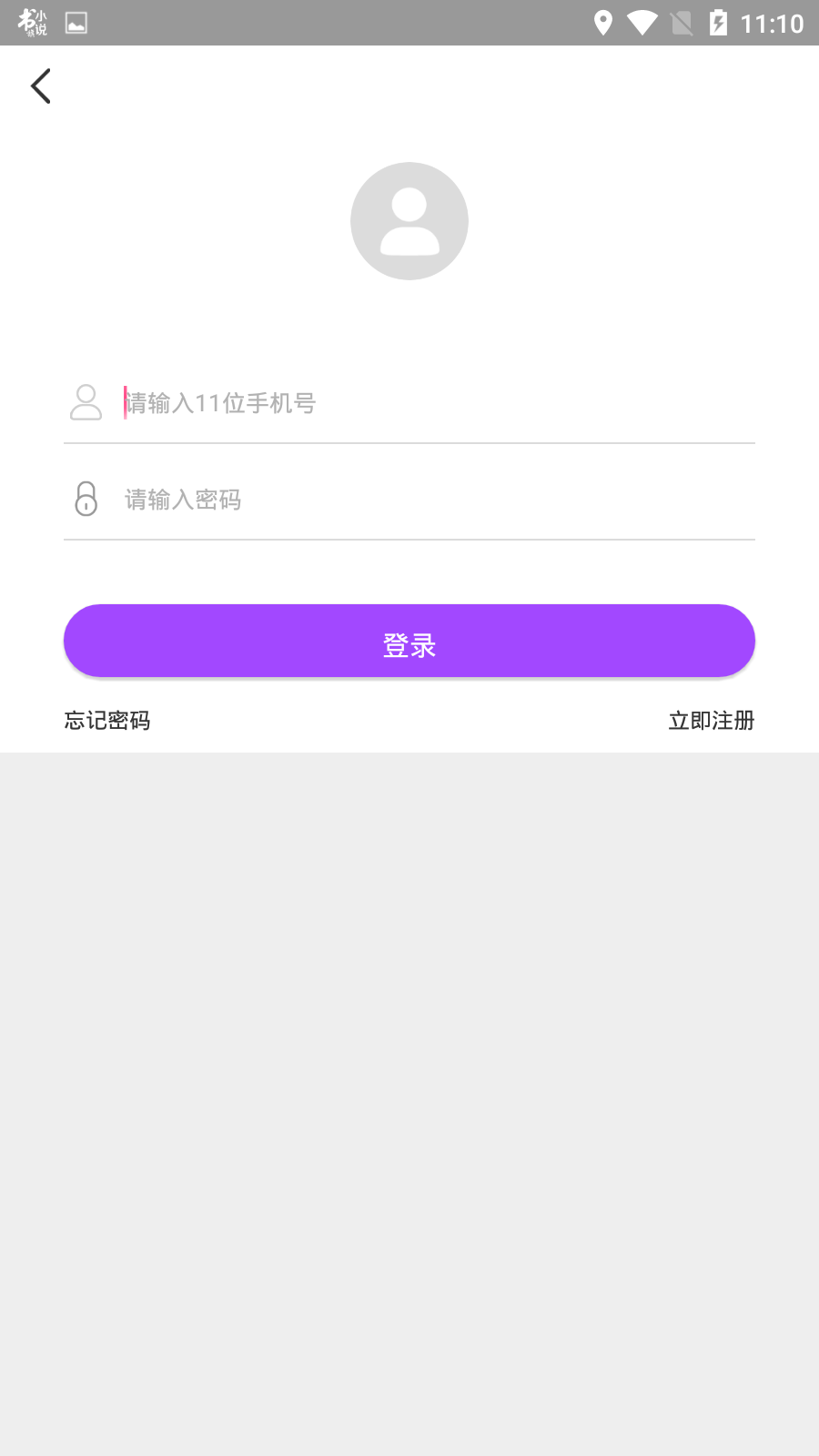Tap the screenshot notification icon in status bar
The image size is (819, 1456).
click(76, 22)
